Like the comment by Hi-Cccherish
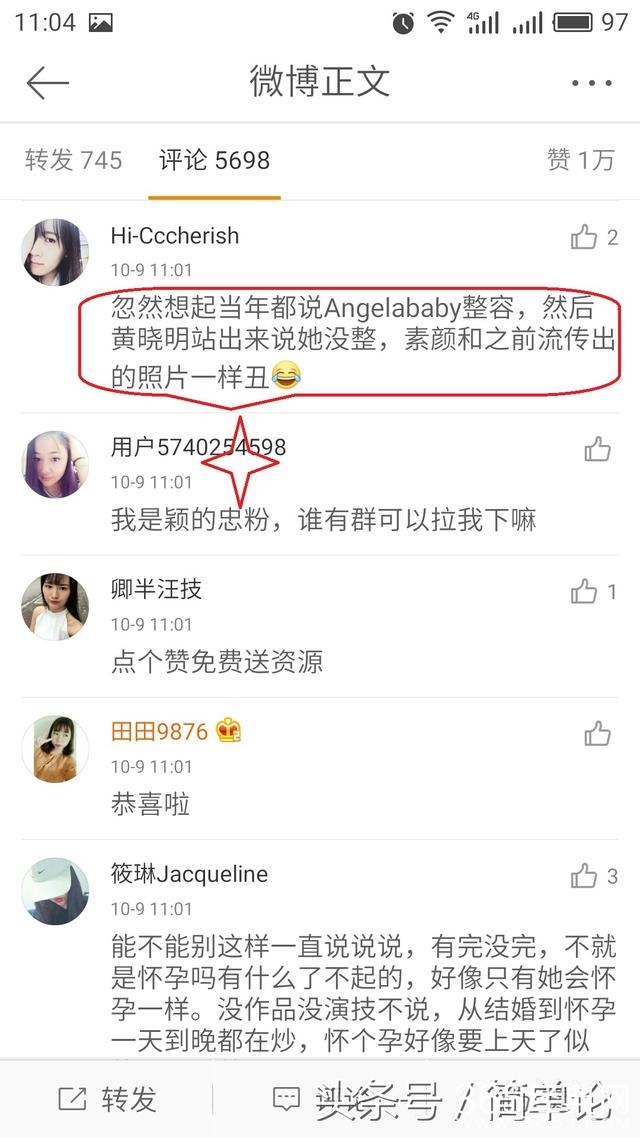 [584, 237]
